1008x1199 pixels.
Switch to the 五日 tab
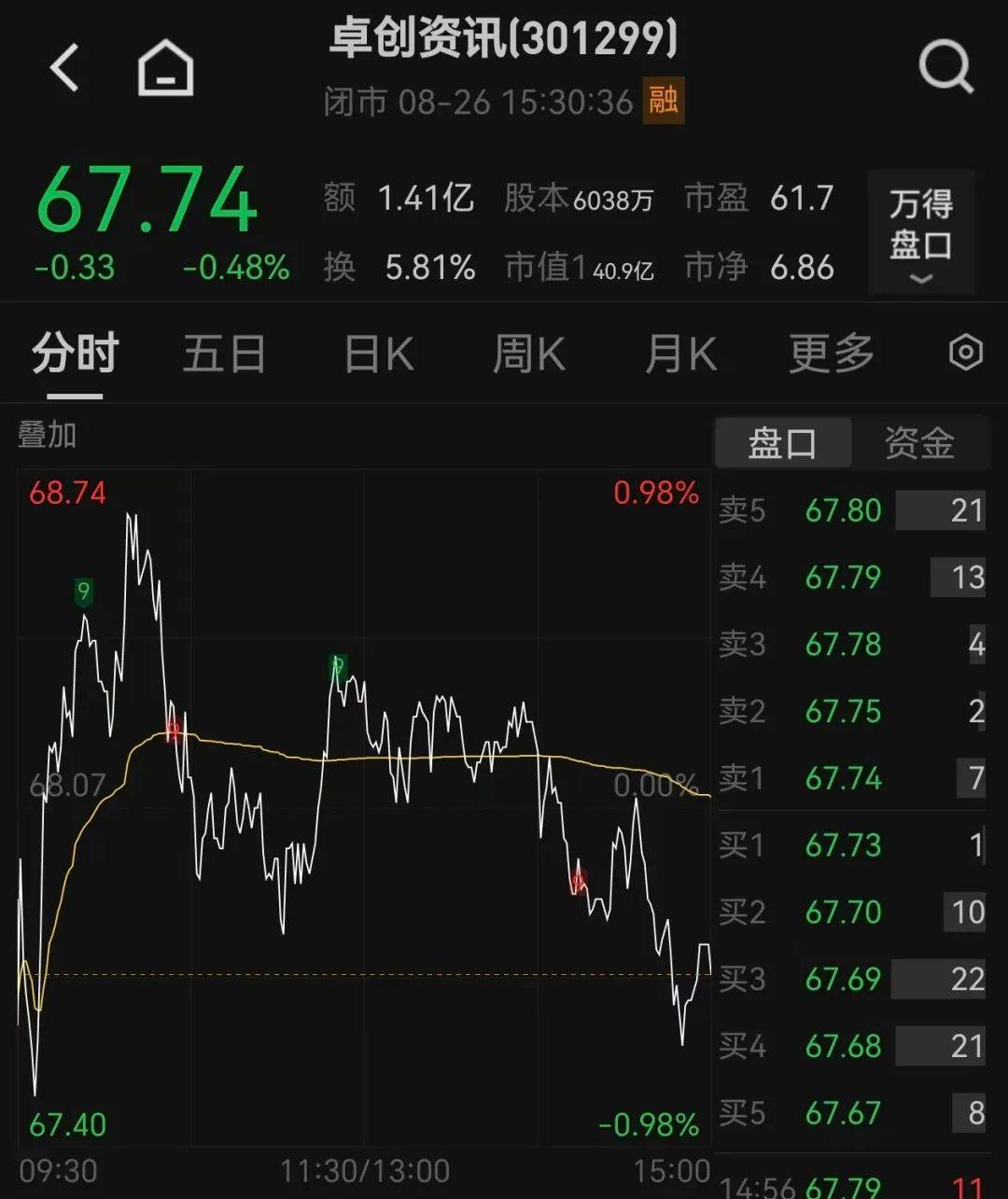tap(224, 354)
